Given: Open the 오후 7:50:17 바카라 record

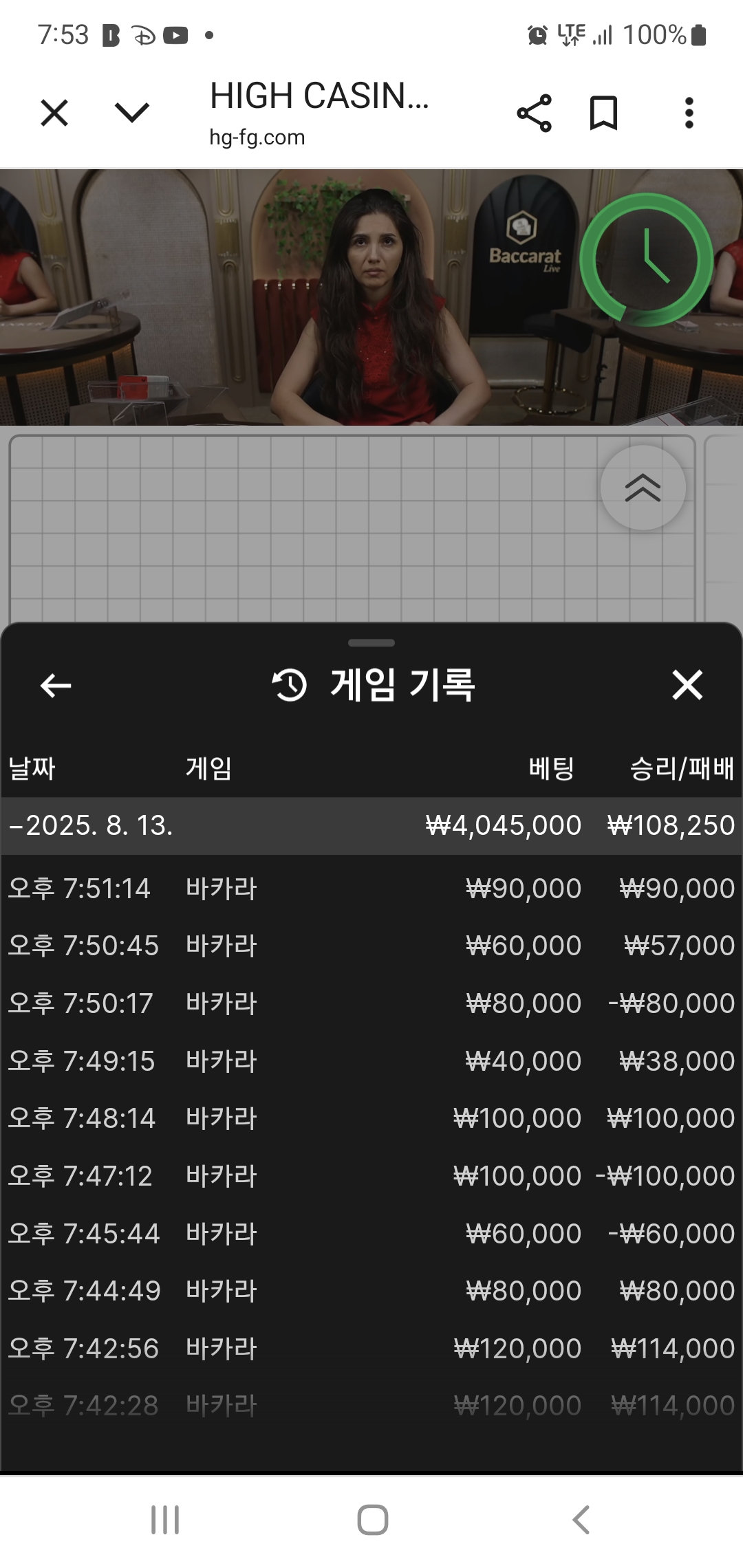Looking at the screenshot, I should [x=371, y=1003].
